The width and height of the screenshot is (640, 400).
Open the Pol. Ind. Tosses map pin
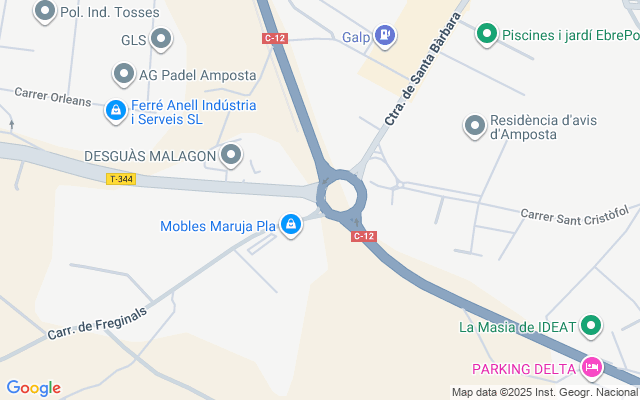coord(45,13)
